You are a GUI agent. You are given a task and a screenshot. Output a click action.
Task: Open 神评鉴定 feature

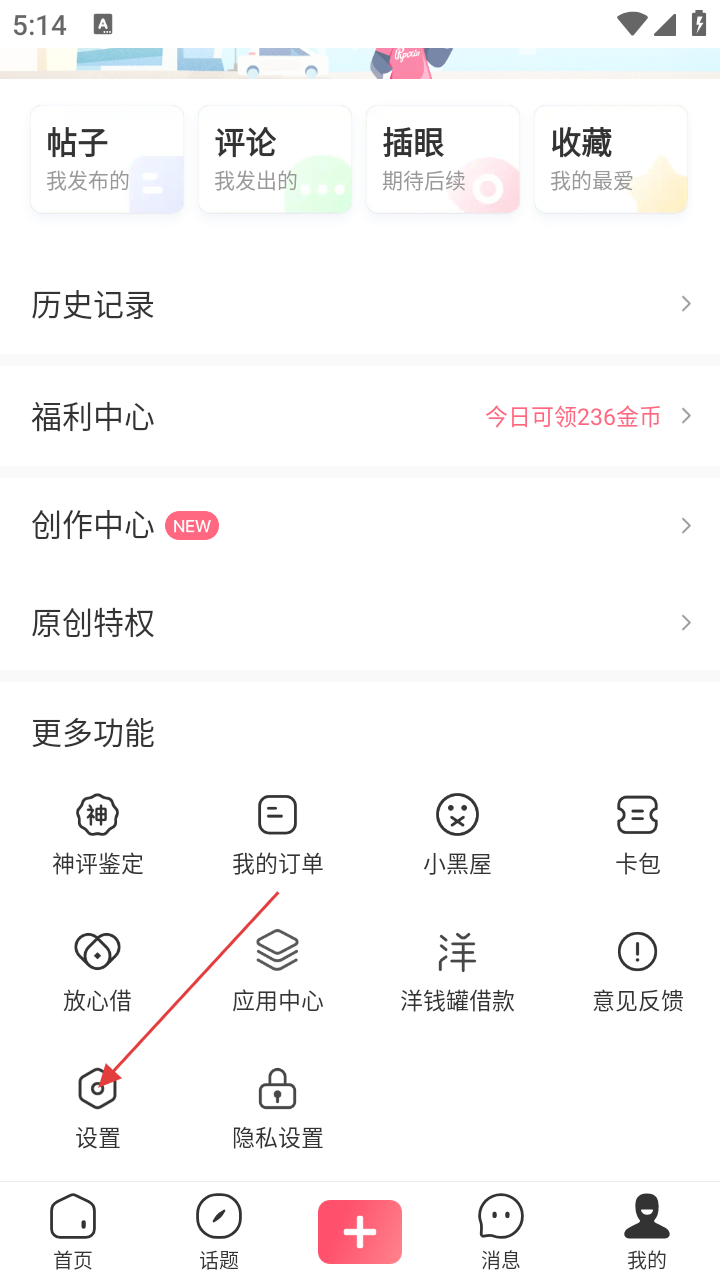pos(98,833)
